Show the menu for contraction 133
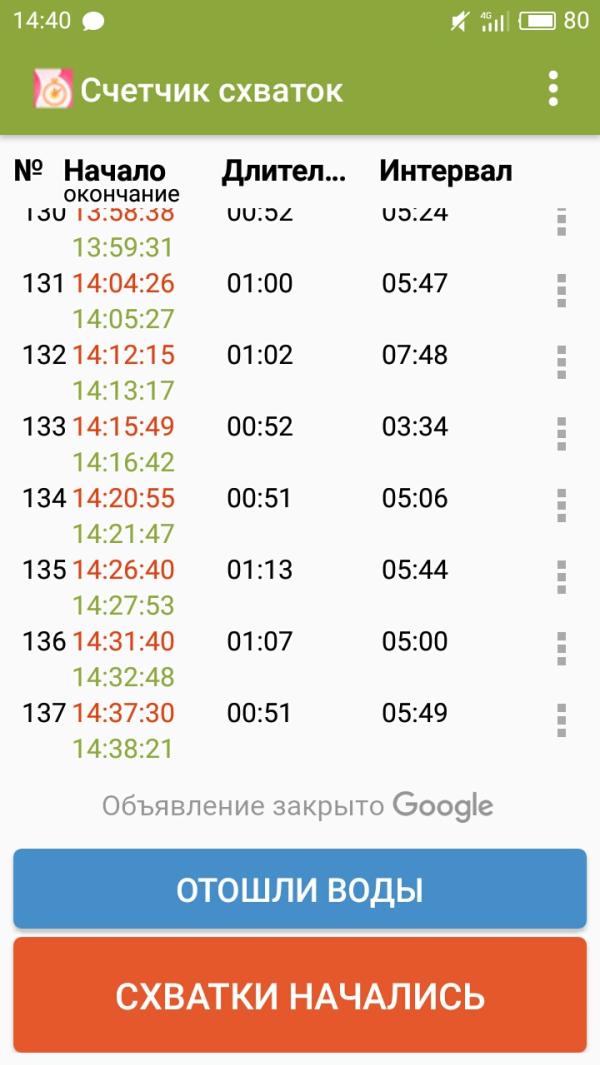 click(561, 434)
